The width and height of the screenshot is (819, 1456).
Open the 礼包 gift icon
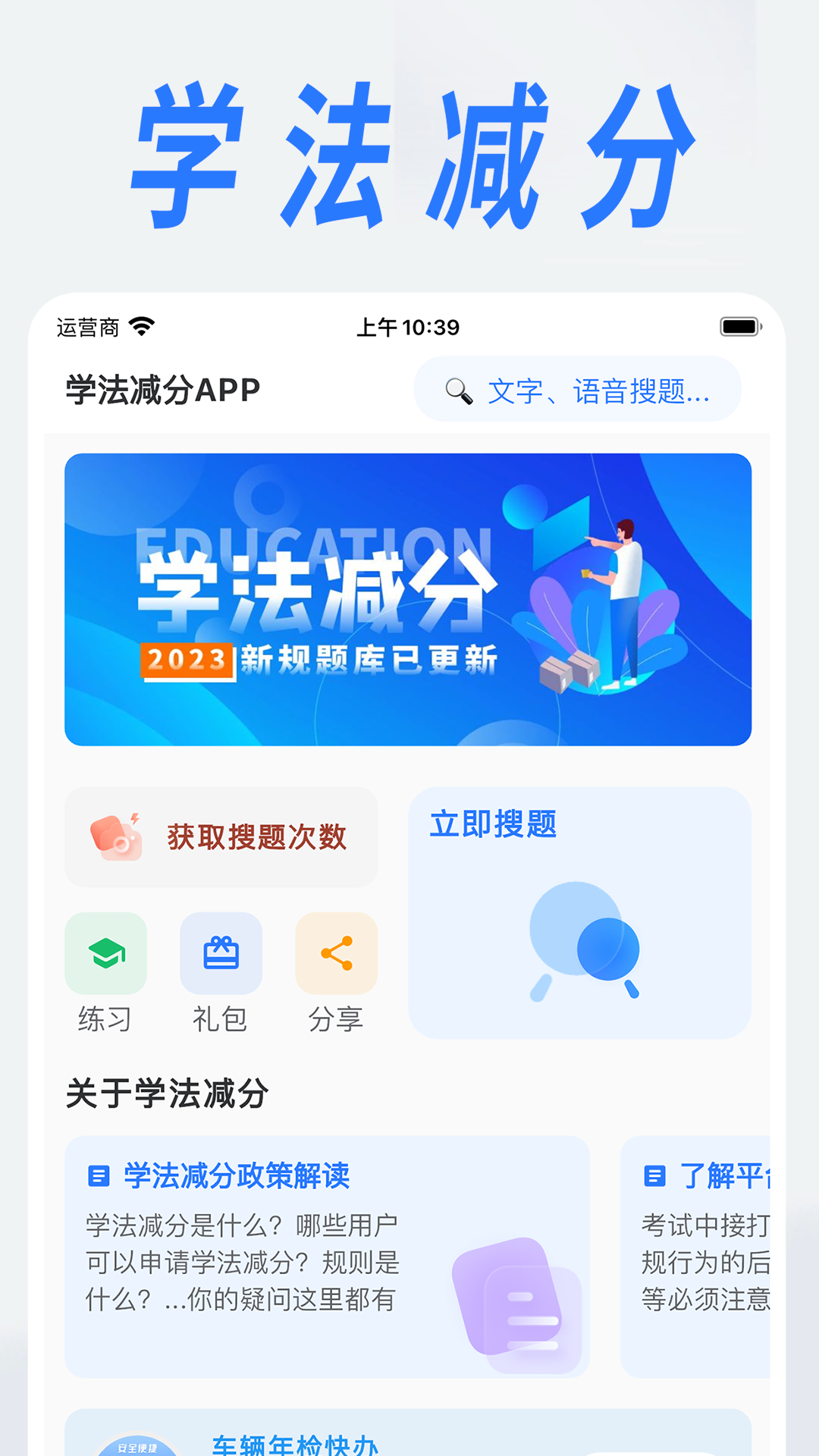221,953
